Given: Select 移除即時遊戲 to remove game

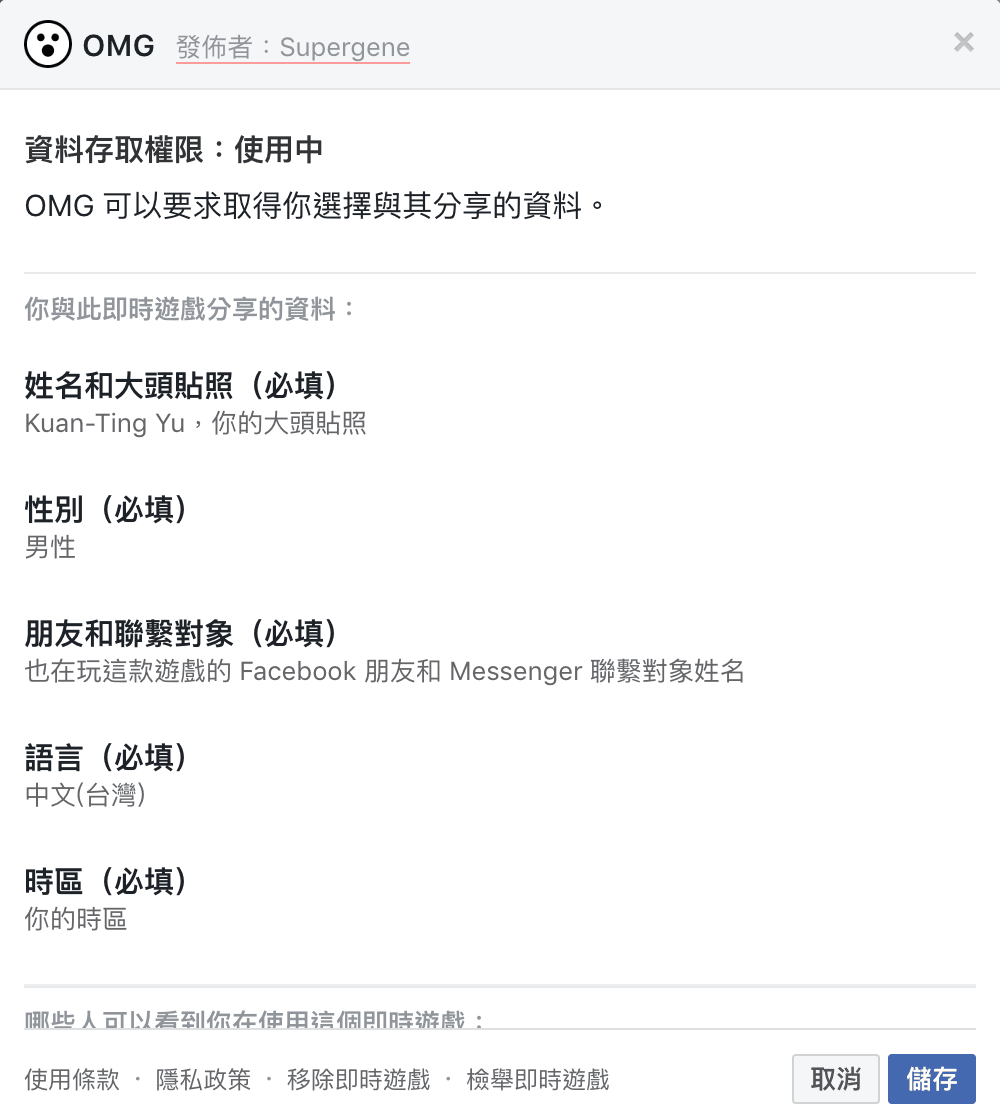Looking at the screenshot, I should click(358, 1080).
